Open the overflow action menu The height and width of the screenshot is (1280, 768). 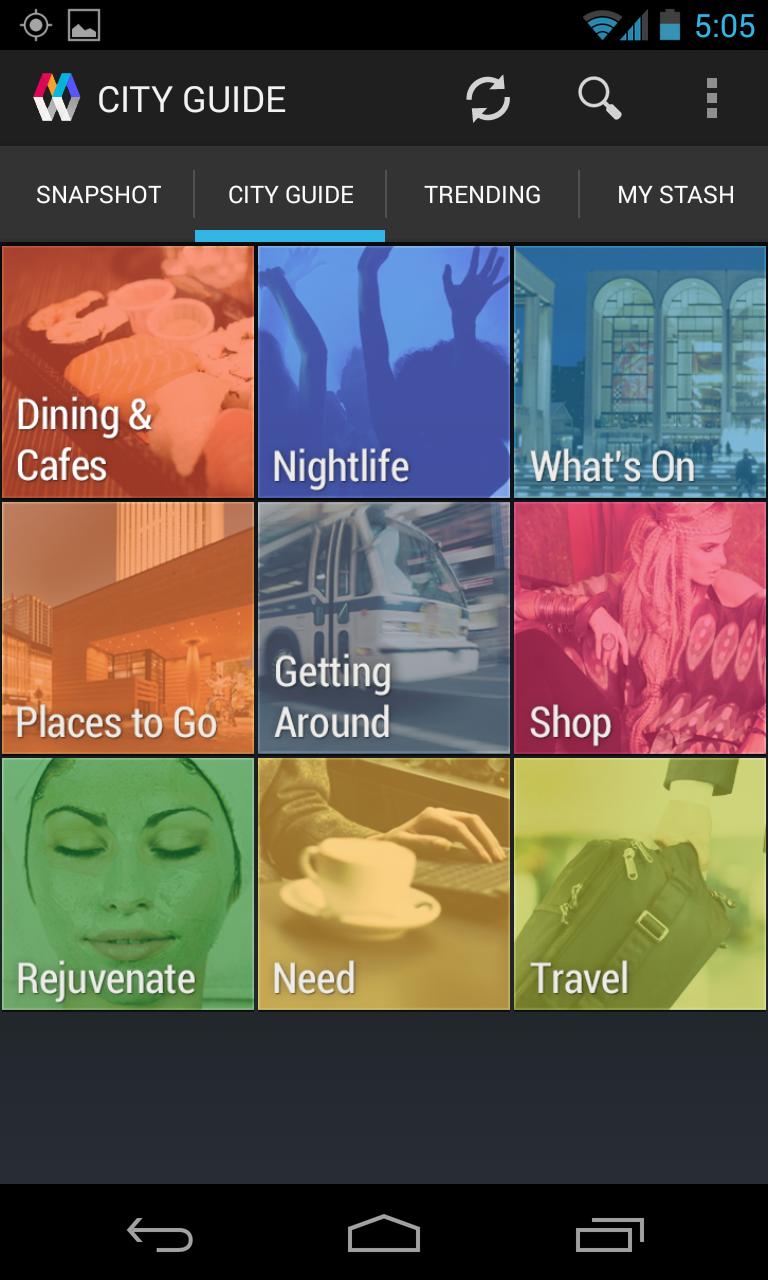coord(712,98)
